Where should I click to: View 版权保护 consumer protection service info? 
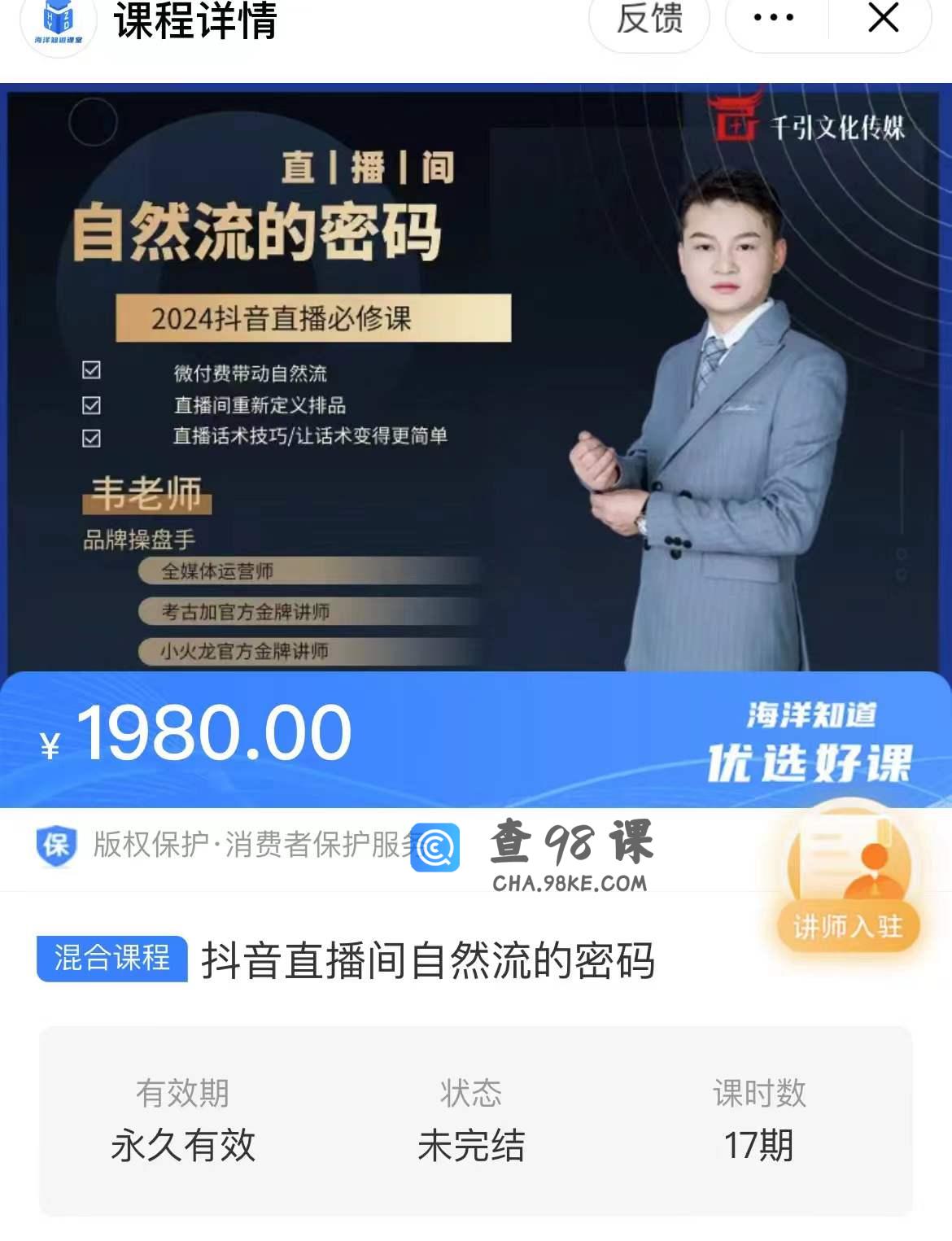(x=228, y=846)
